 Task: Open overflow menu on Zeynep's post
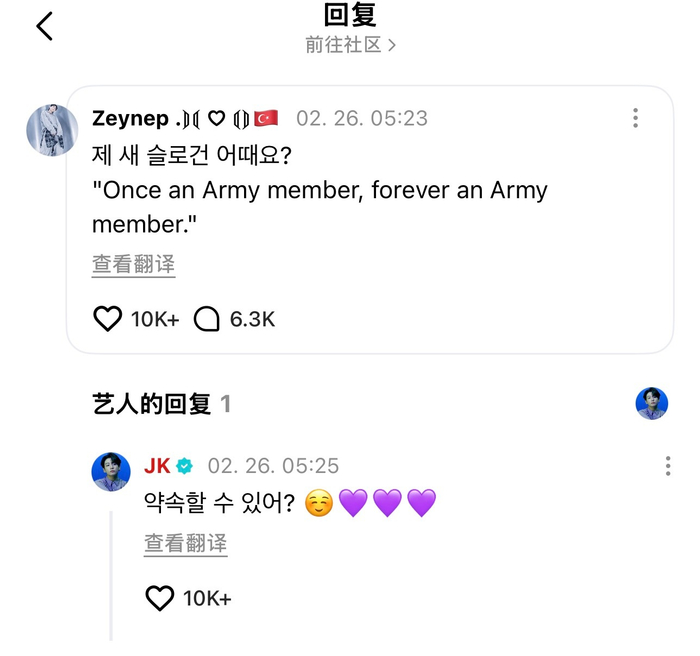tap(635, 118)
